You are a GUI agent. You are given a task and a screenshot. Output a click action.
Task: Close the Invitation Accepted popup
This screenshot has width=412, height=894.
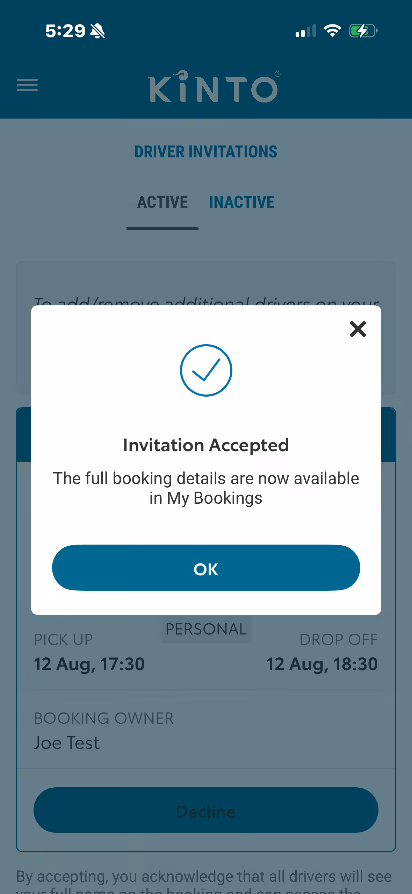tap(358, 329)
